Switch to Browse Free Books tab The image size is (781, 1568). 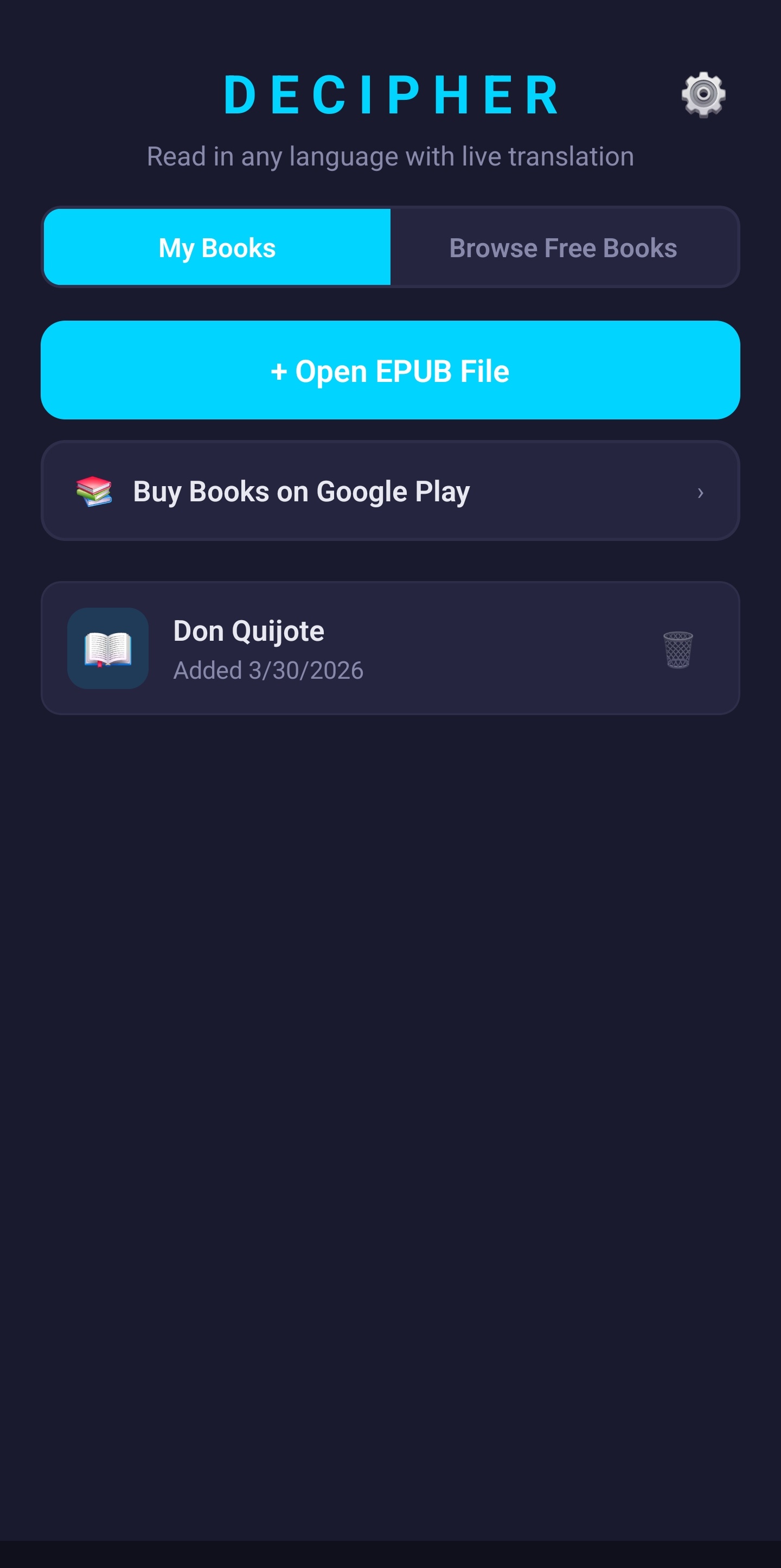[x=564, y=247]
